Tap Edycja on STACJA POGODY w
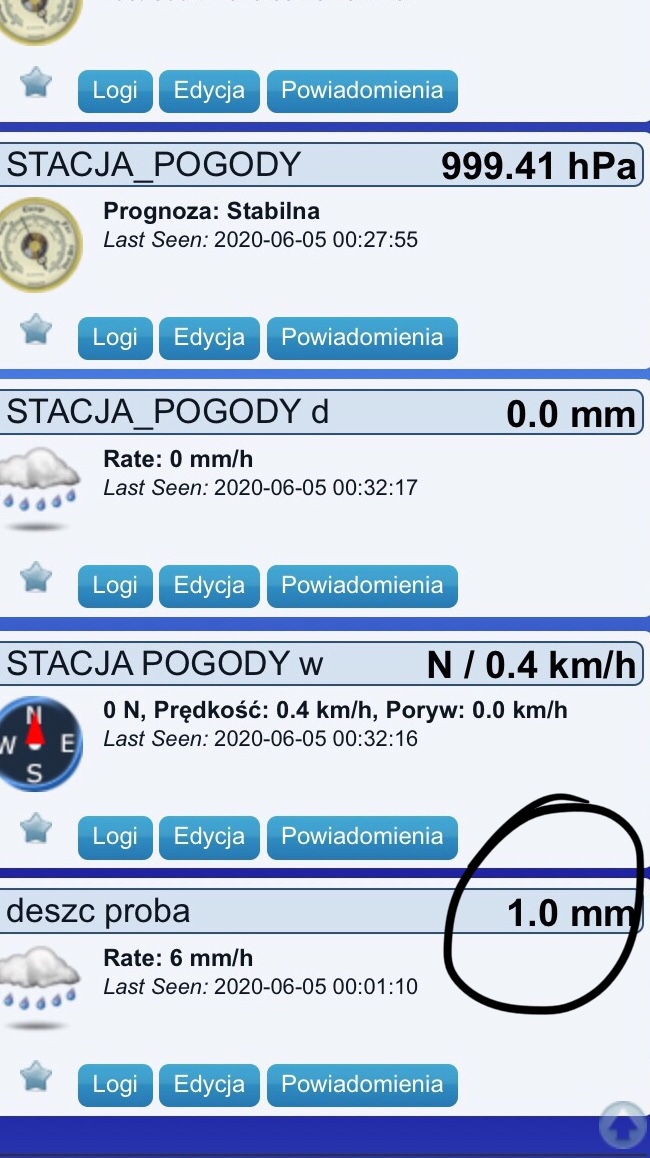This screenshot has height=1158, width=650. click(209, 837)
